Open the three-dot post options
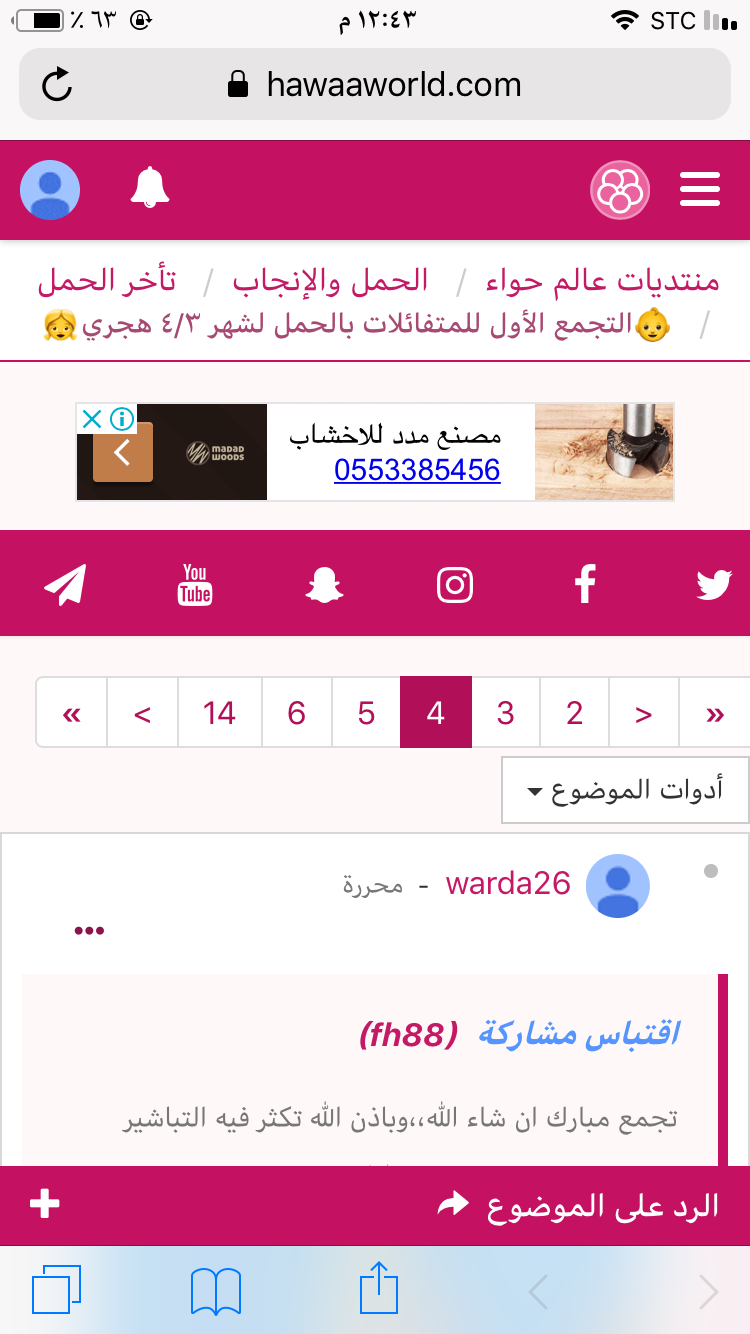The image size is (750, 1334). (89, 930)
